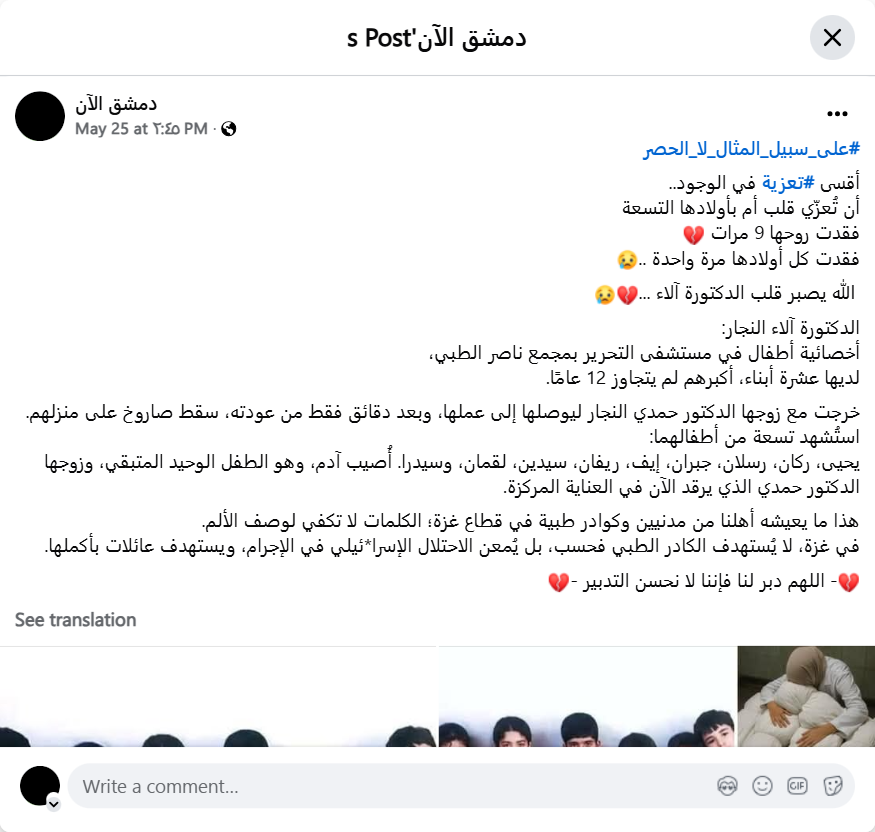The width and height of the screenshot is (875, 832).
Task: Open the post options menu
Action: coord(837,113)
